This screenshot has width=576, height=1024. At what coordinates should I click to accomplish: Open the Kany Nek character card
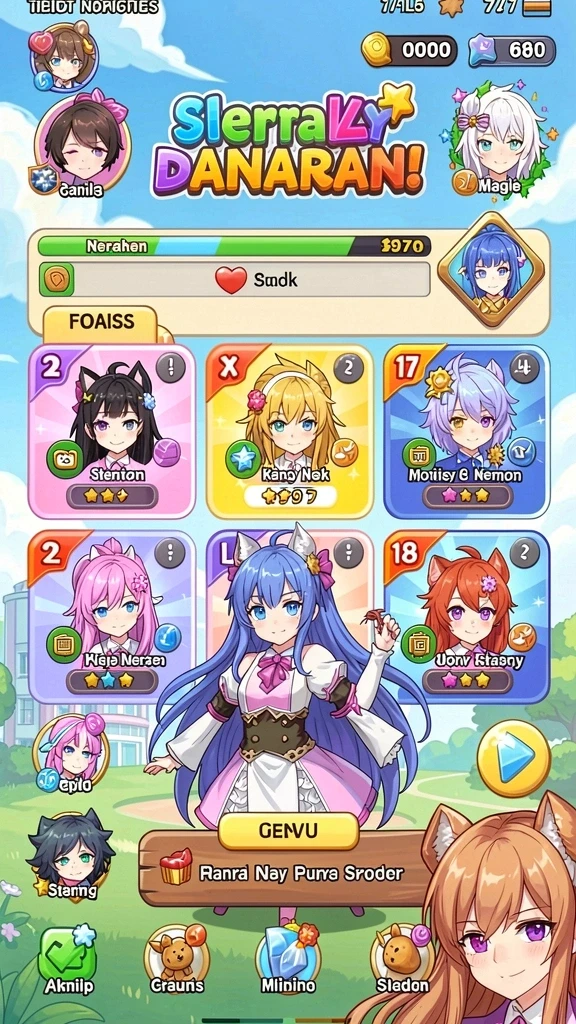289,431
